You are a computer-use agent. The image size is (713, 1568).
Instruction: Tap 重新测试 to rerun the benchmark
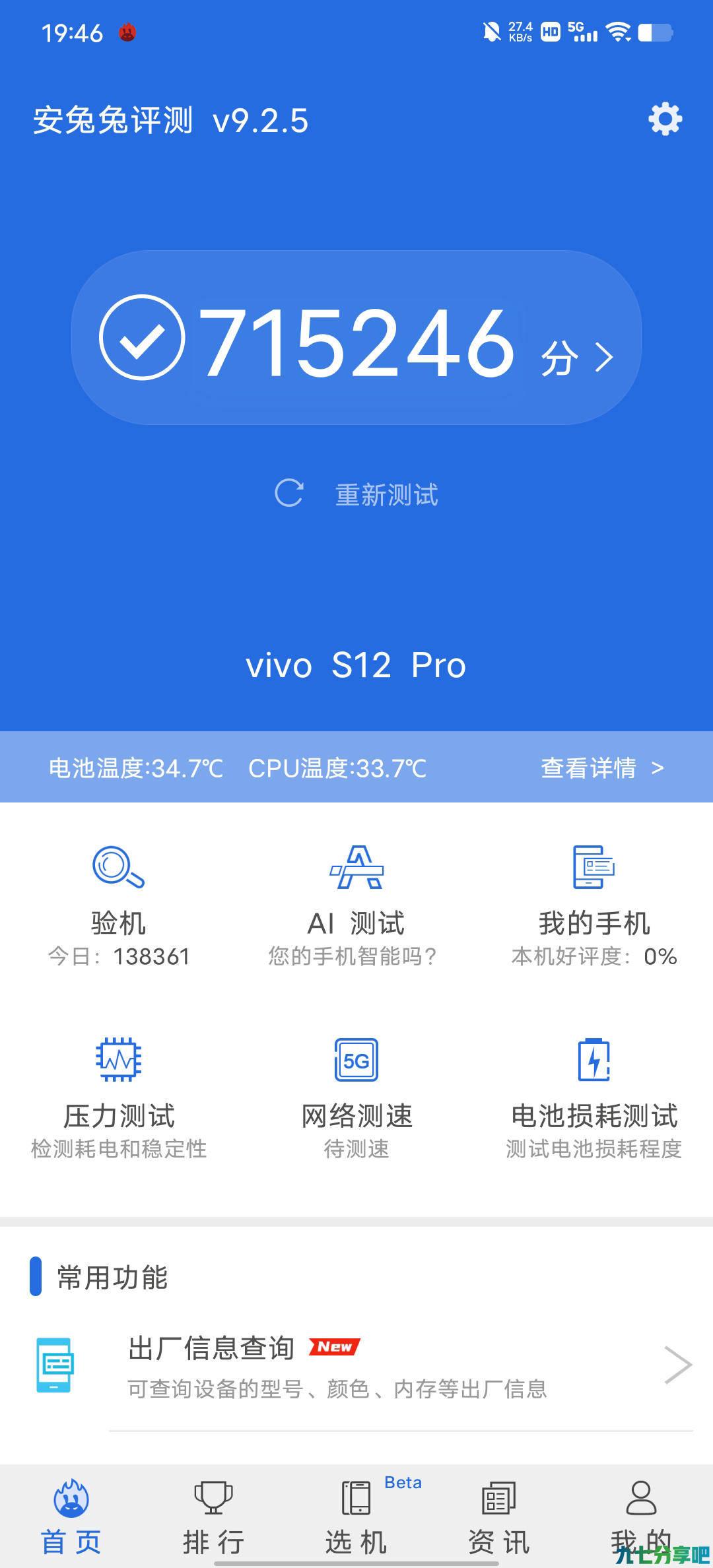(x=356, y=494)
